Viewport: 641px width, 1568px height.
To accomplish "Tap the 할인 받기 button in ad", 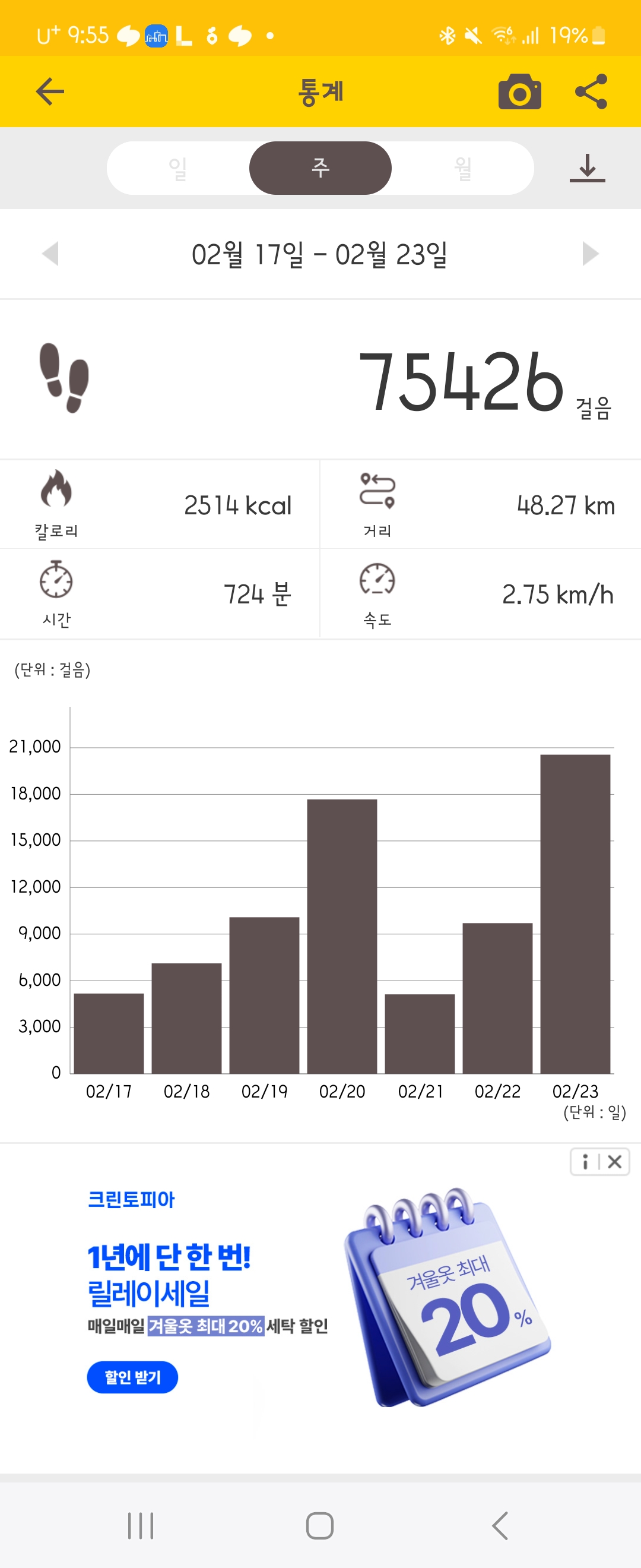I will pyautogui.click(x=132, y=1377).
